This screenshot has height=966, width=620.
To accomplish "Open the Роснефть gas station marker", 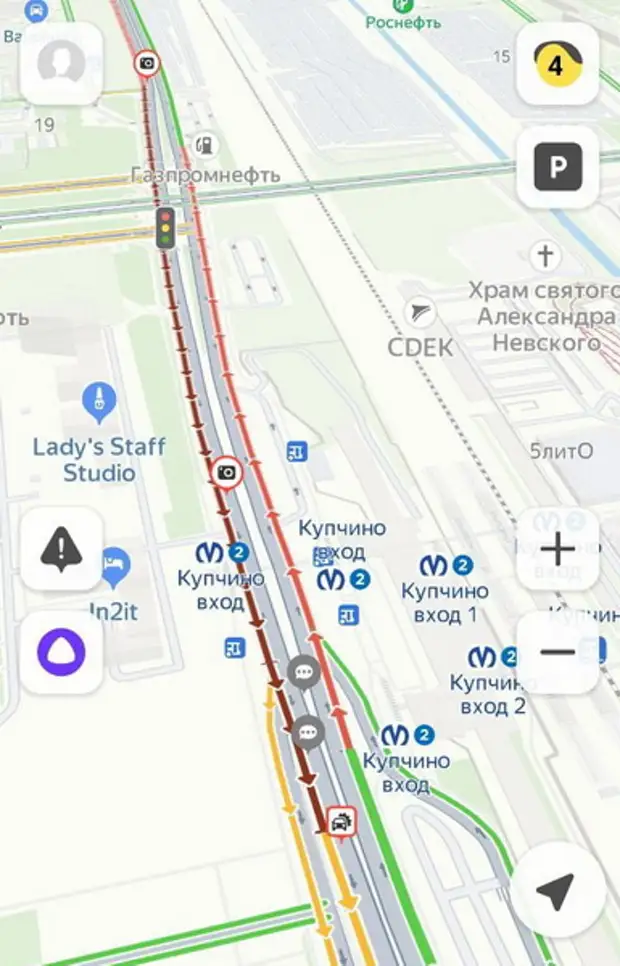I will [403, 4].
